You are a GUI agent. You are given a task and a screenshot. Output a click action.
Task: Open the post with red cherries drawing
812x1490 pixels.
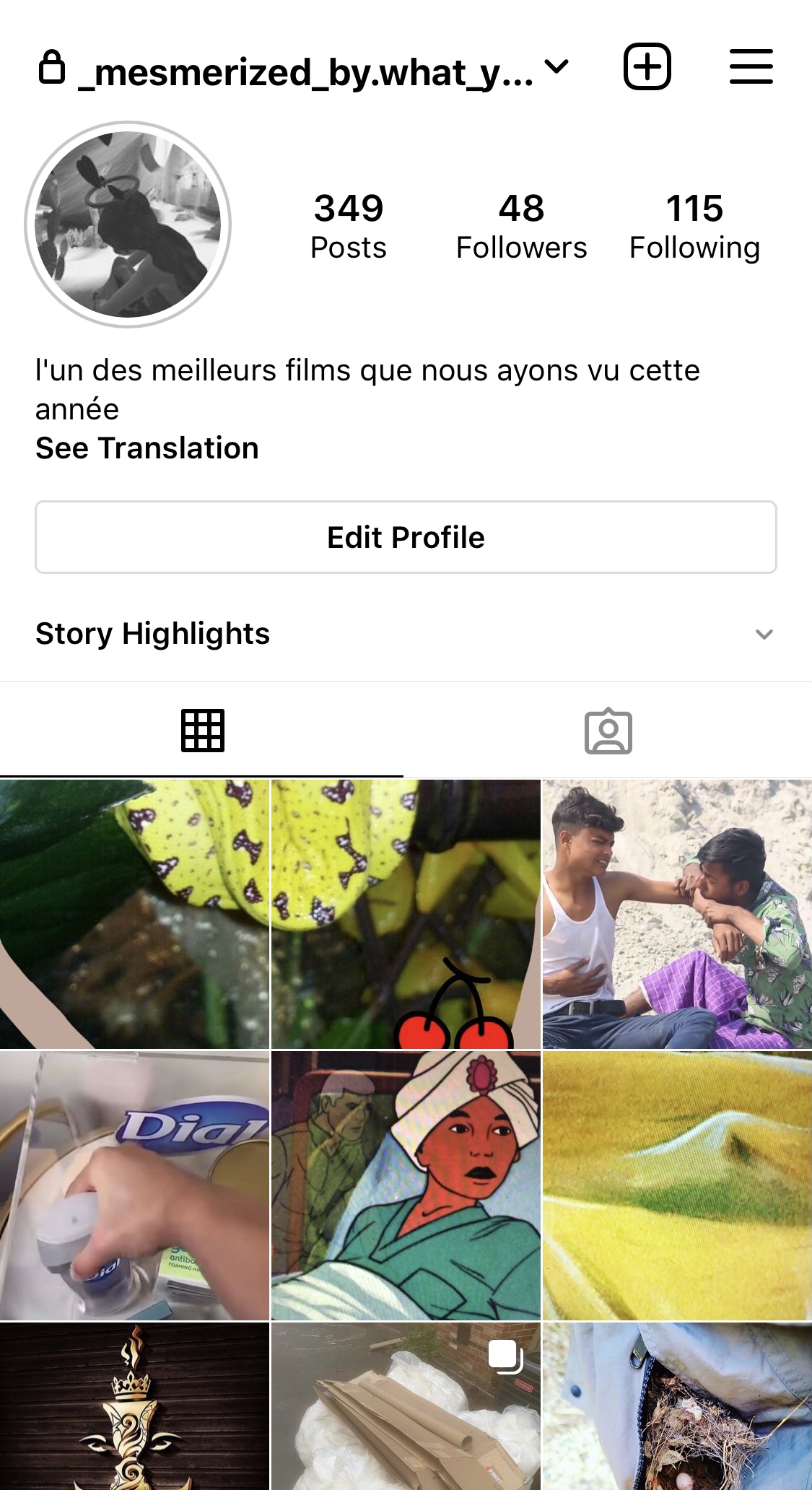tap(406, 914)
